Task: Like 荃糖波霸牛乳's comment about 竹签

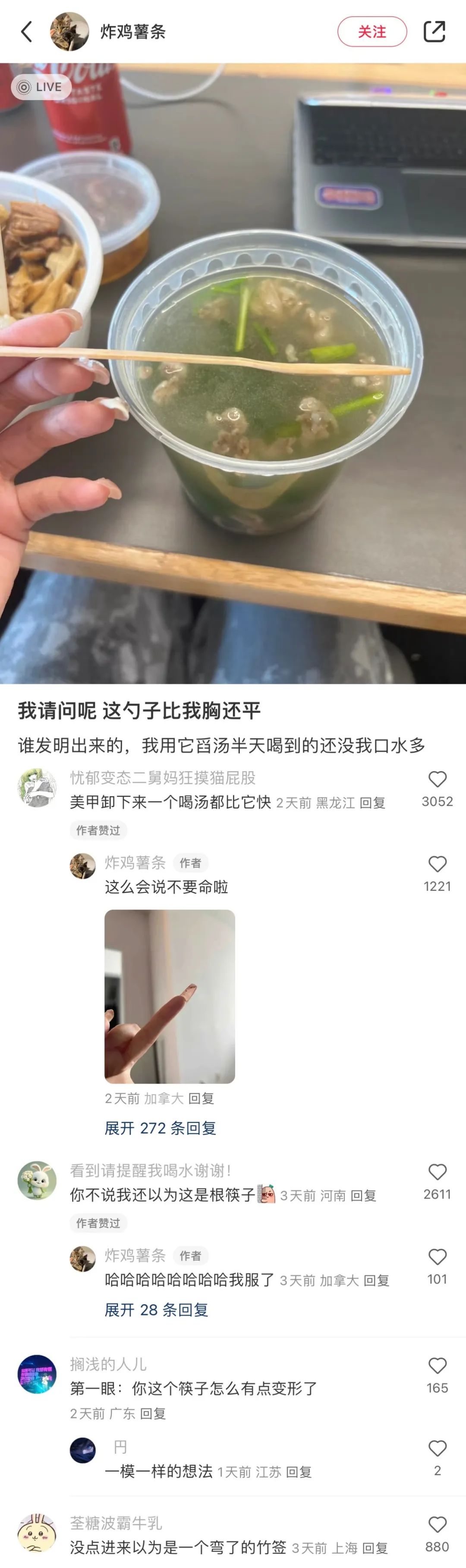Action: coord(437,1524)
